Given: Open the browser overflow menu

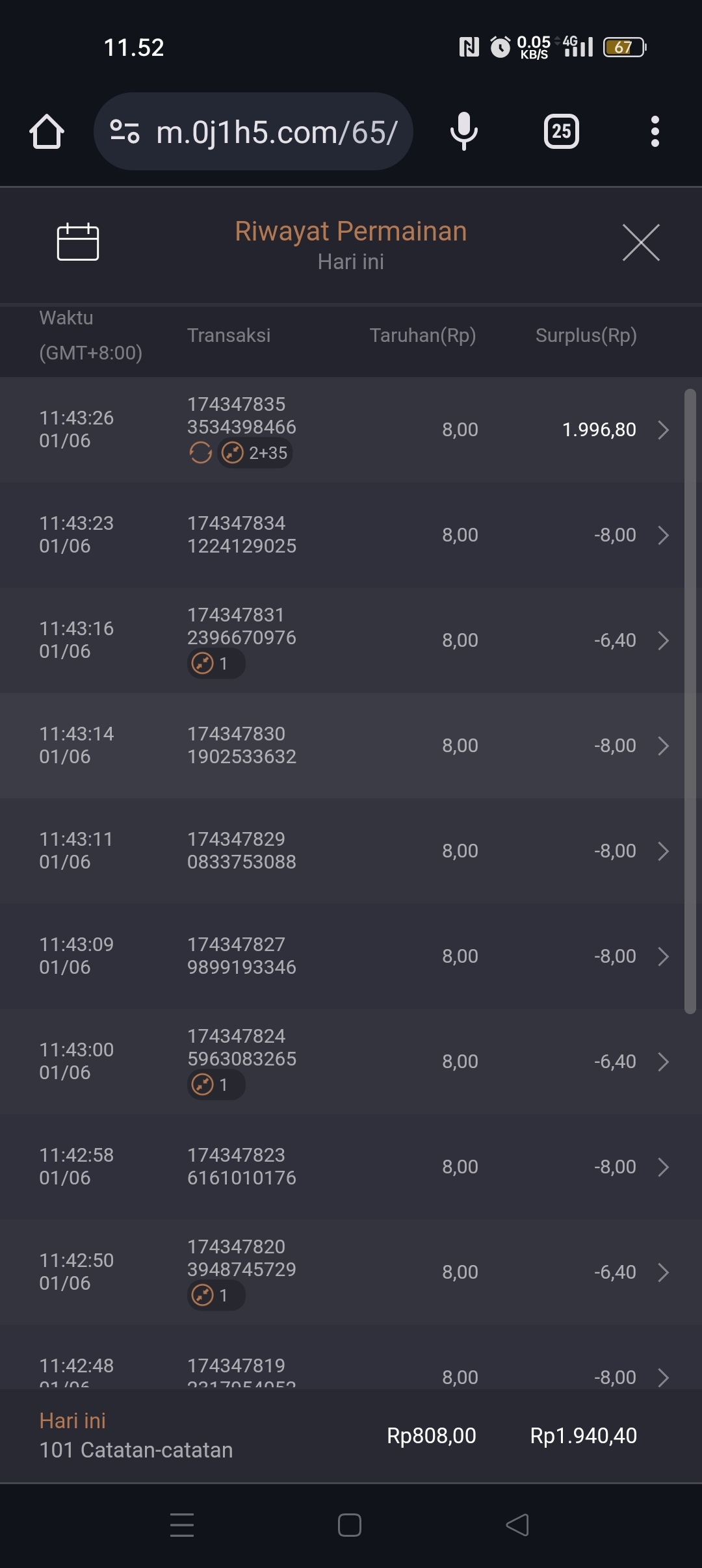Looking at the screenshot, I should pos(655,131).
